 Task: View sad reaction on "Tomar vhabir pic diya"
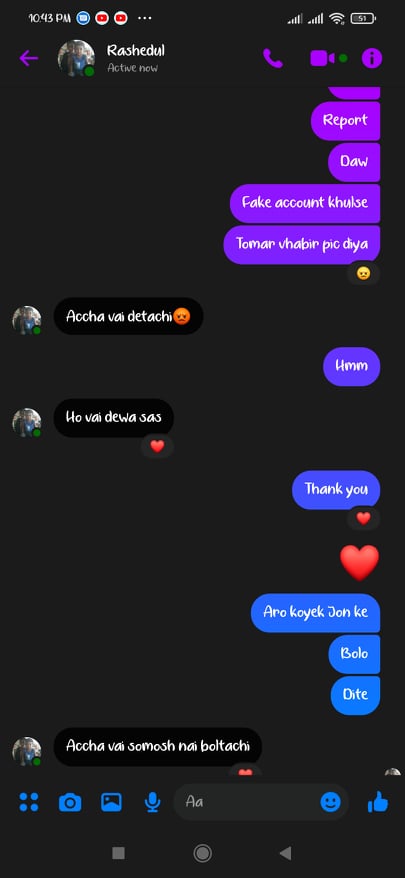[364, 274]
